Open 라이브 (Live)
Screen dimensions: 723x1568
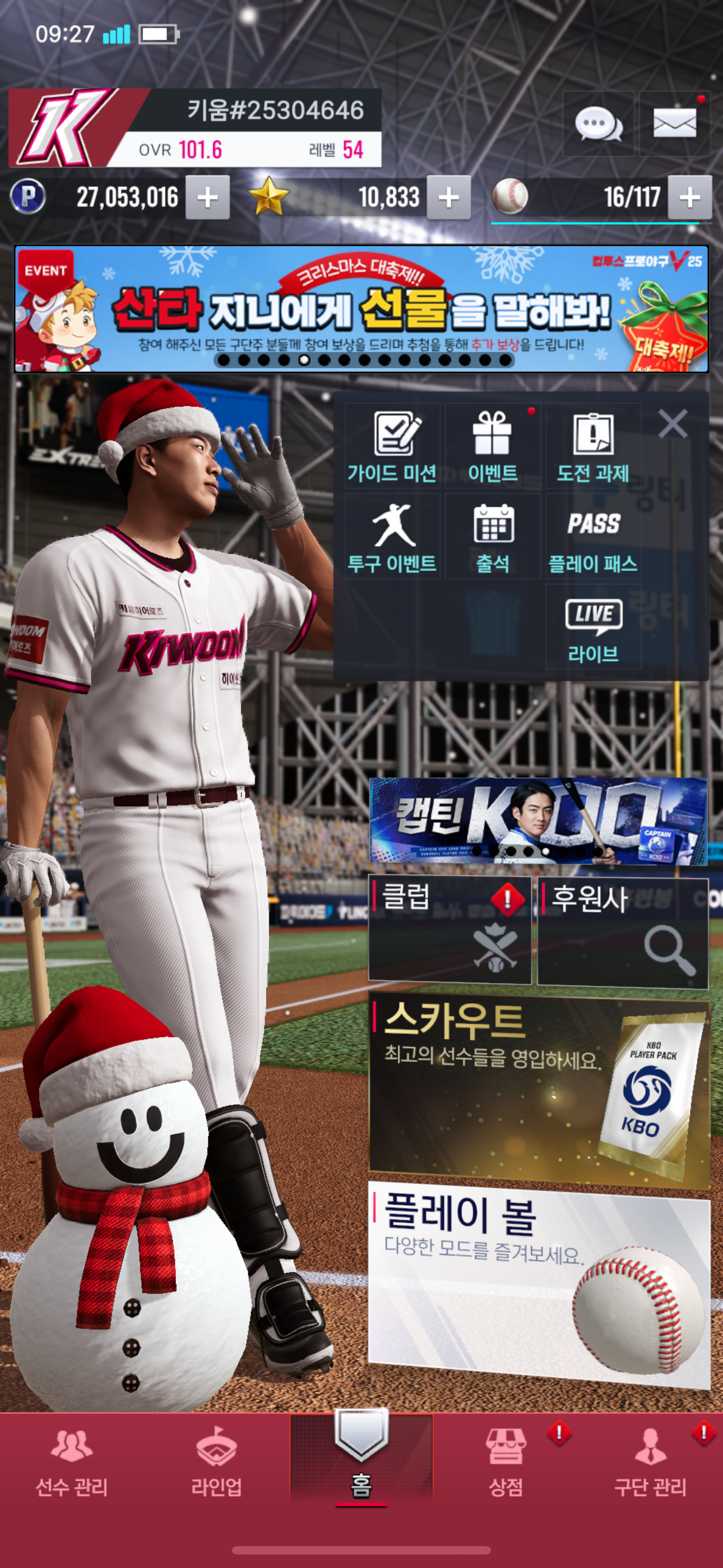click(593, 627)
